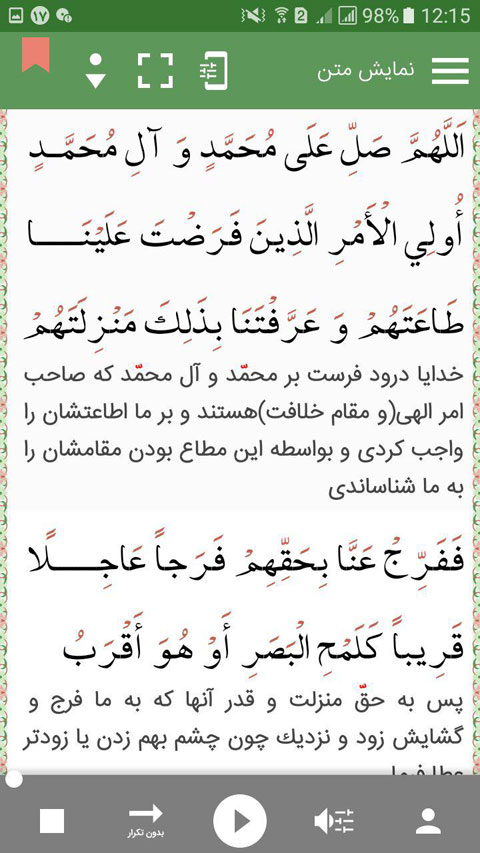
Task: Tap the auto-scroll down arrow icon
Action: 96,71
